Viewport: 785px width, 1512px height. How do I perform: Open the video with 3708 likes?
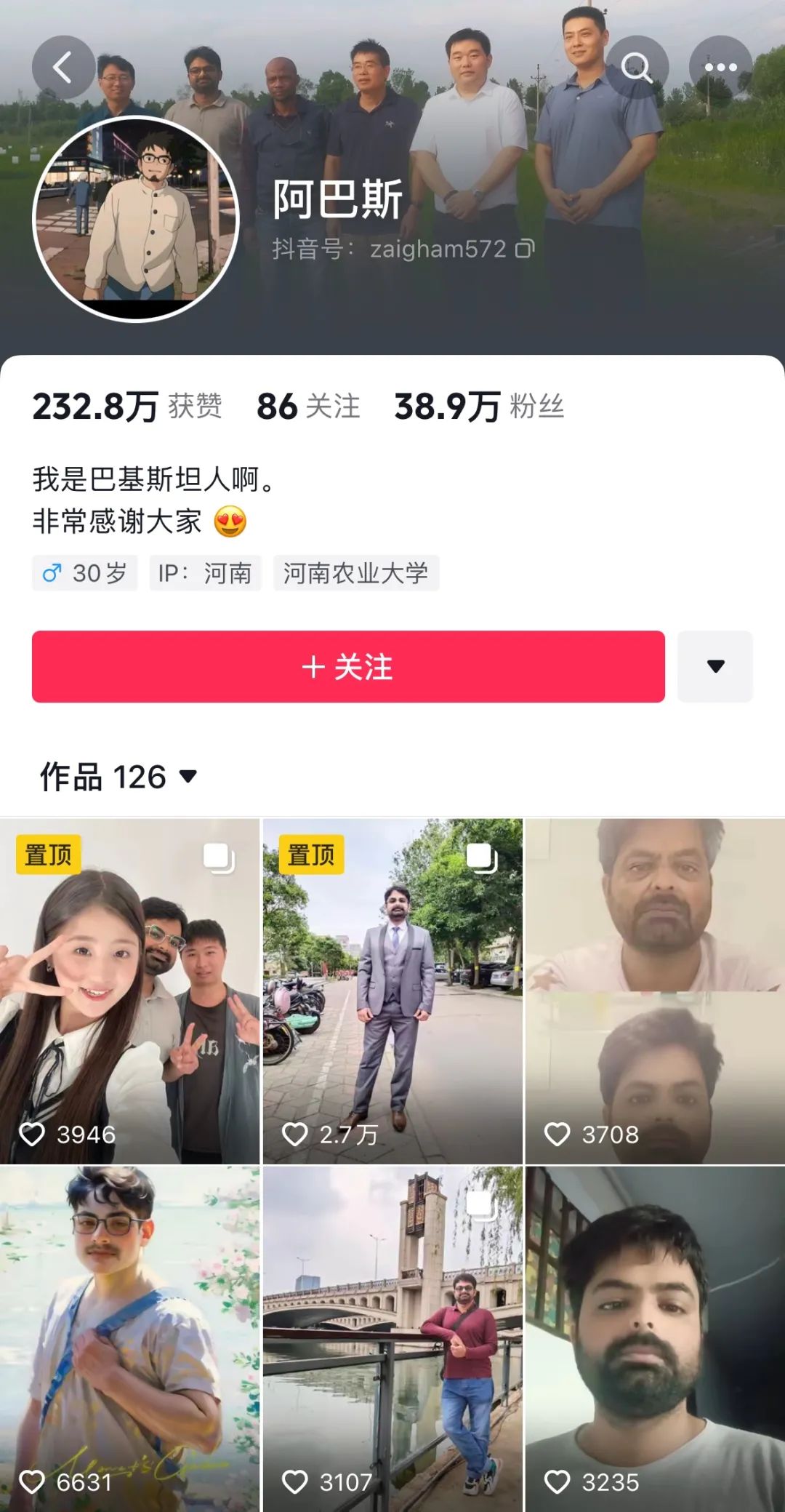[x=655, y=991]
